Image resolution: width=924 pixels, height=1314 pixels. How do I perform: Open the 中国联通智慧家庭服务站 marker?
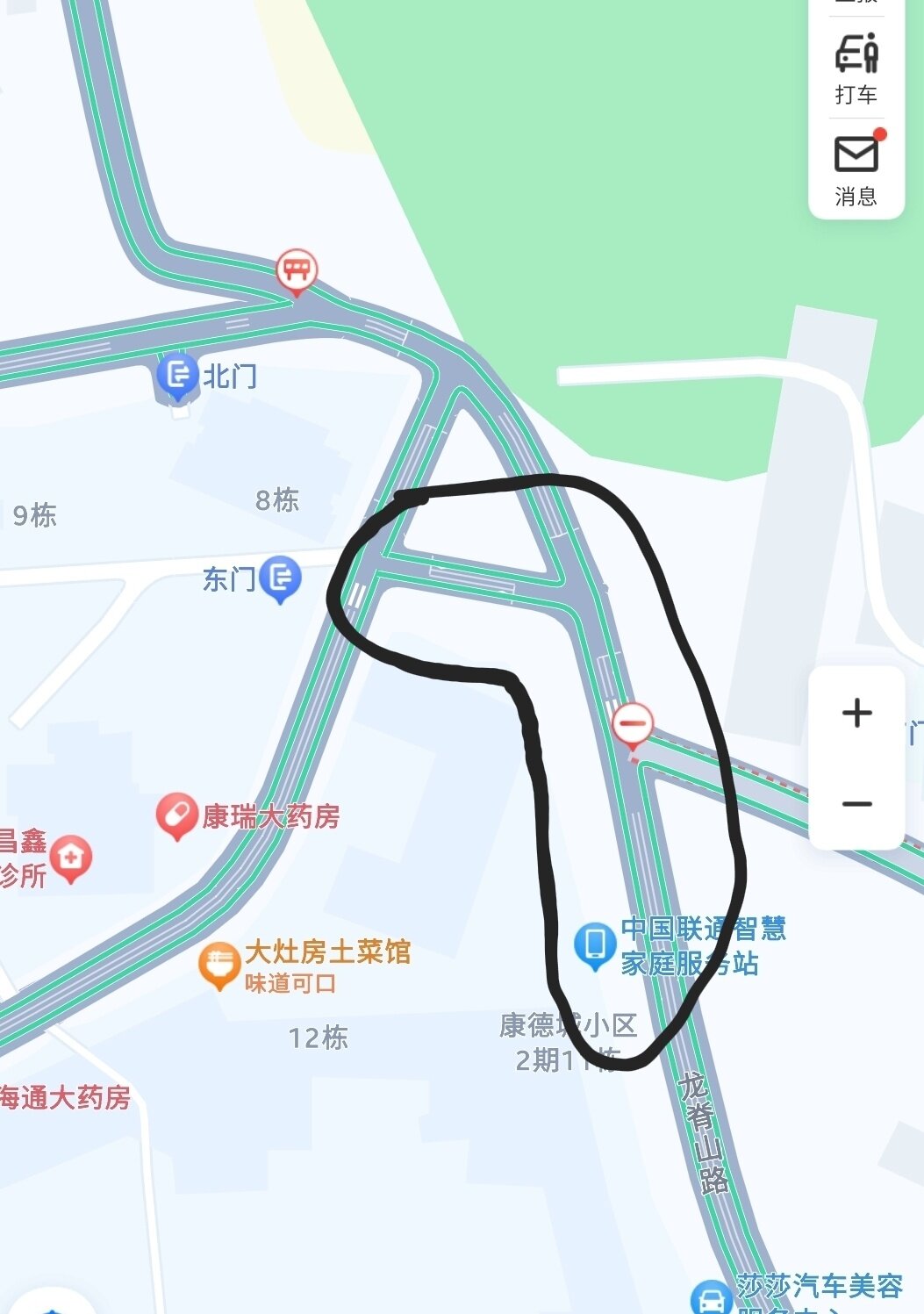(595, 944)
